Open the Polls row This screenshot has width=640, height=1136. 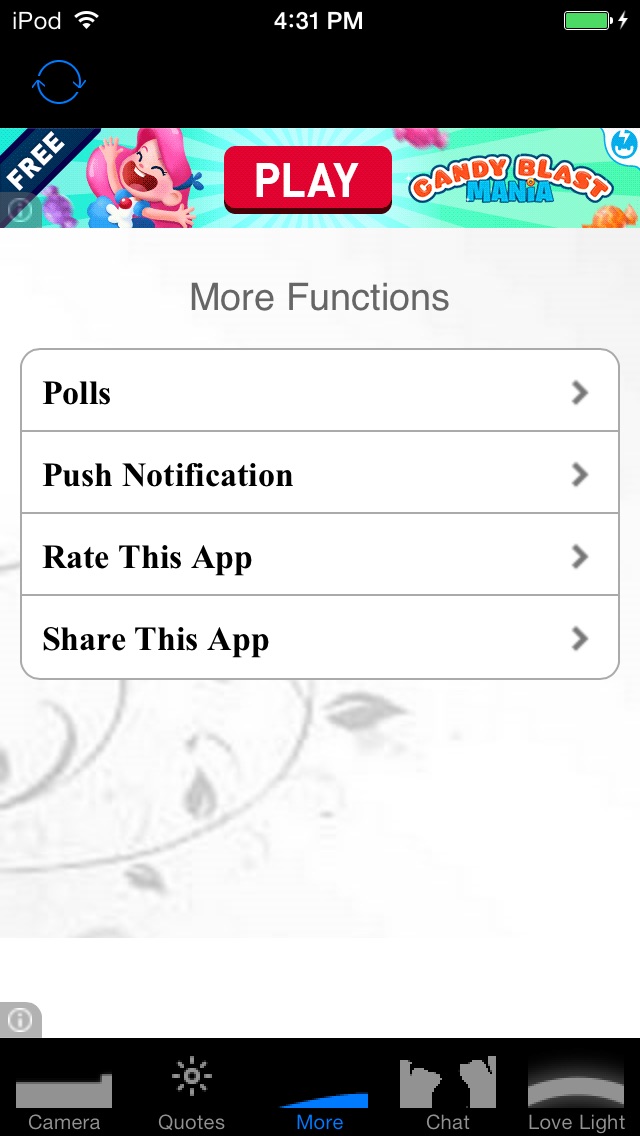pyautogui.click(x=320, y=390)
